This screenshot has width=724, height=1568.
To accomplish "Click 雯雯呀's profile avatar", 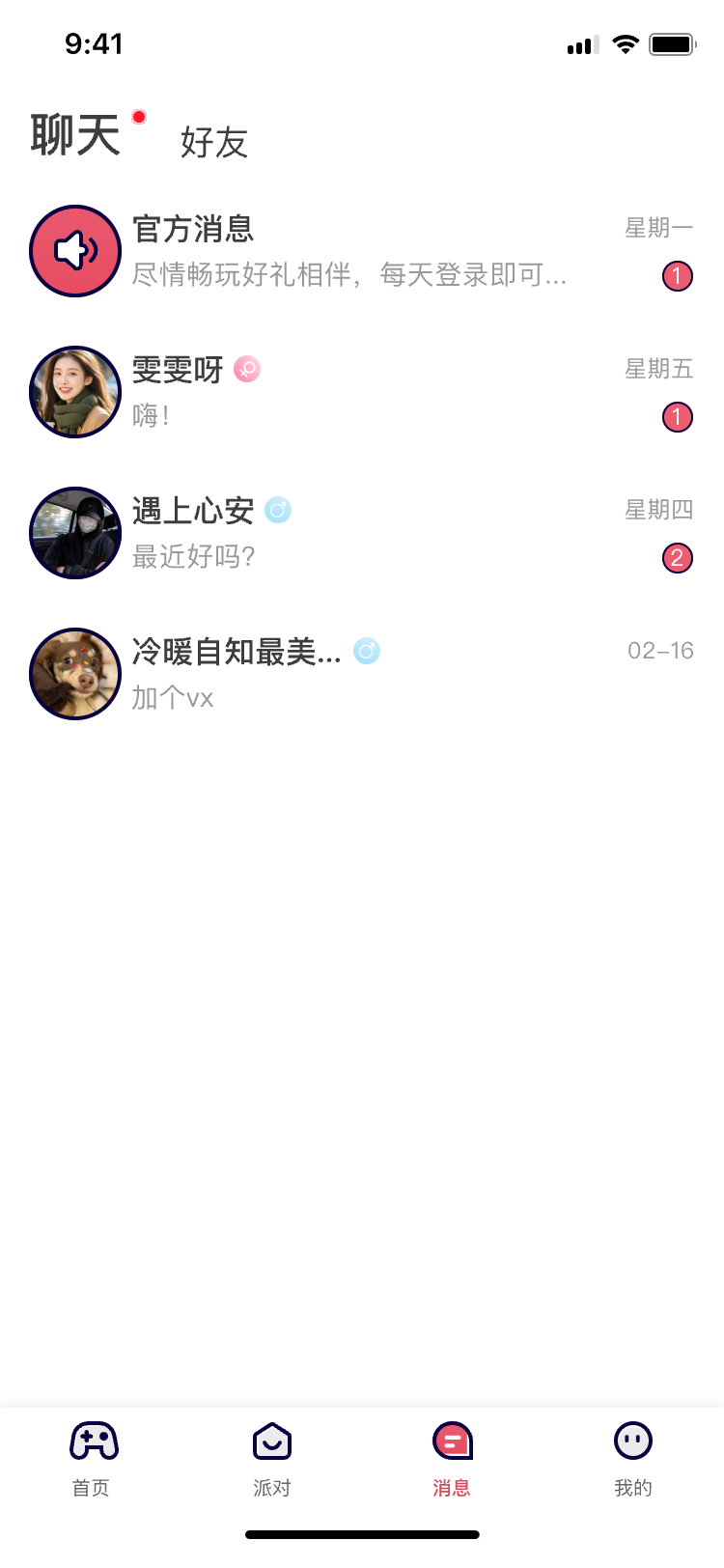I will [x=74, y=391].
